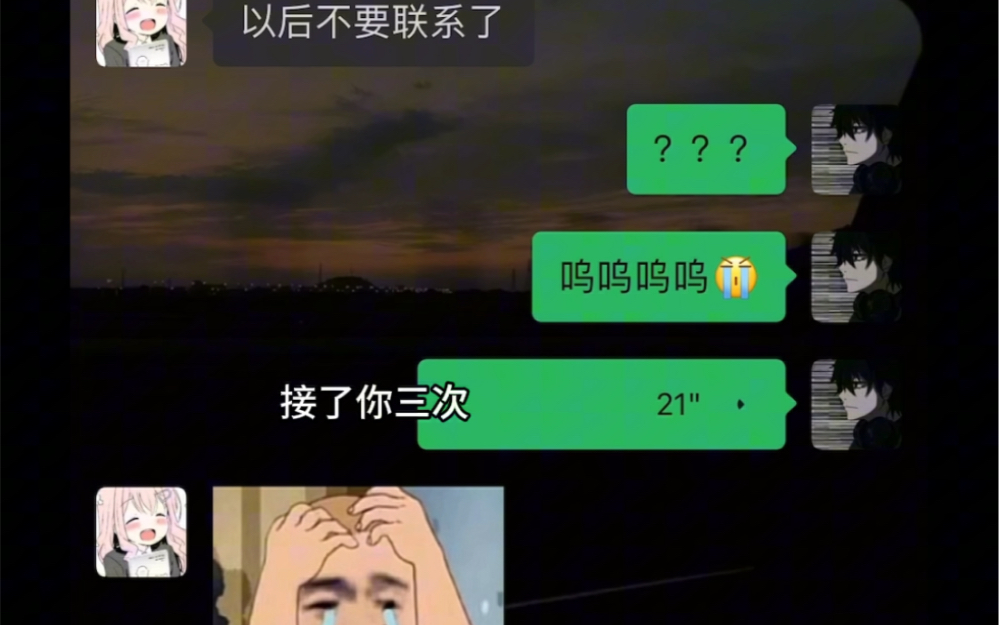Screen dimensions: 999x625
Task: Tap the avatar next to "？？？" message
Action: point(855,149)
